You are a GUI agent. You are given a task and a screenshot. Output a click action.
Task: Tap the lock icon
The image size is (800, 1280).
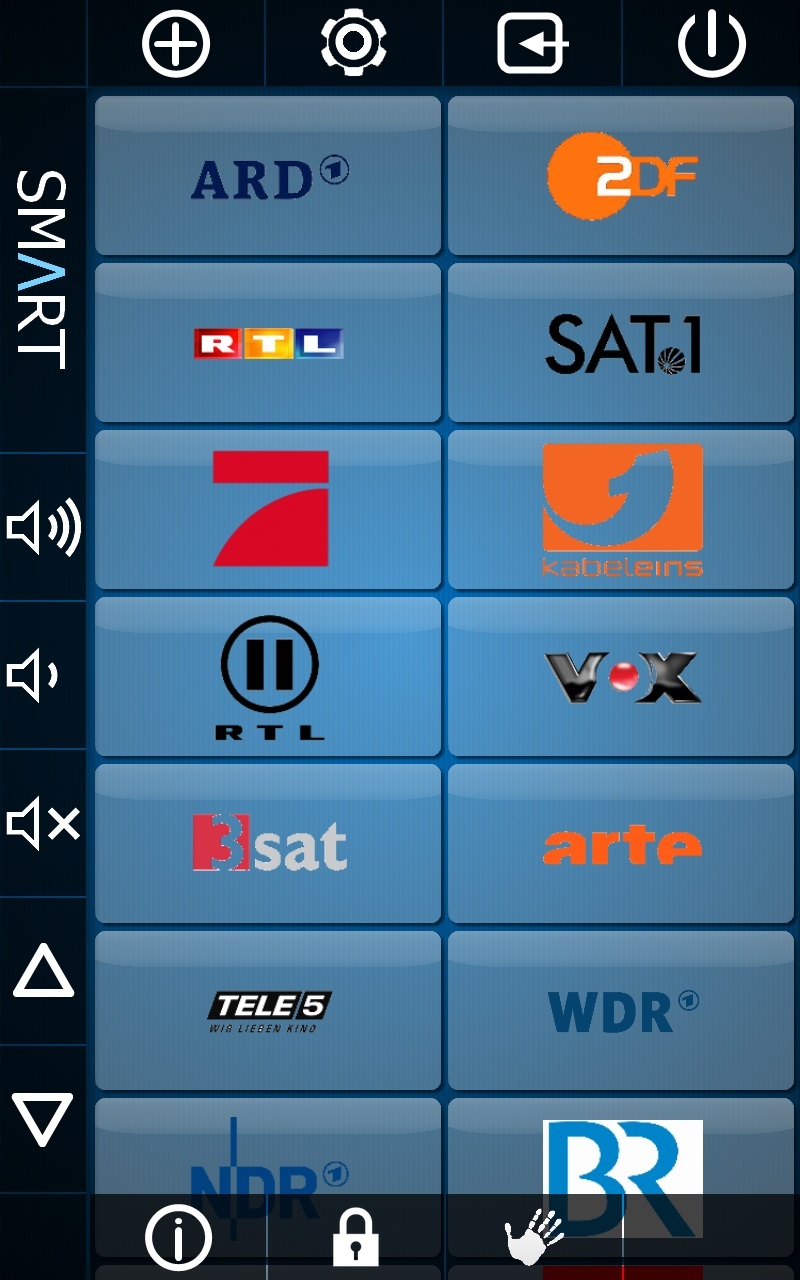(355, 1238)
